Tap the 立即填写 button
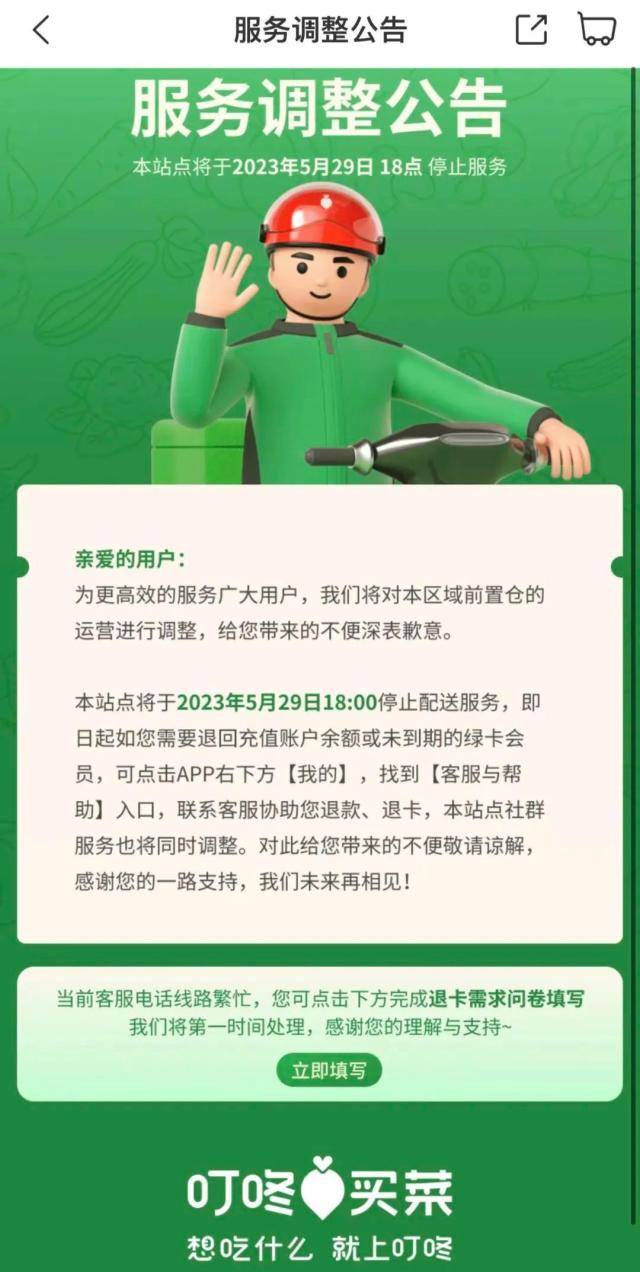Screen dimensions: 640x1272 (329, 1071)
